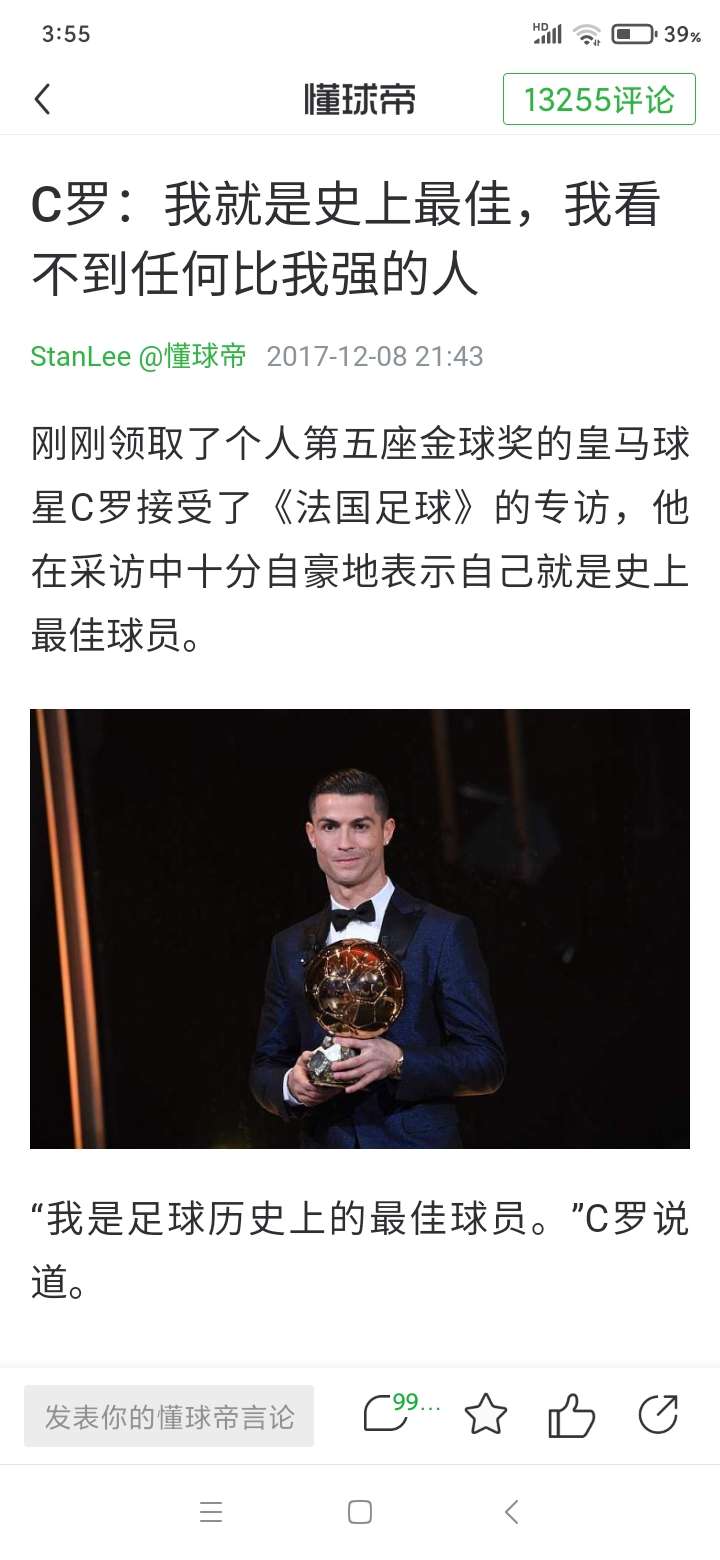
Task: Tap the 发表你的懂球帝言论 comment field
Action: (x=169, y=1416)
